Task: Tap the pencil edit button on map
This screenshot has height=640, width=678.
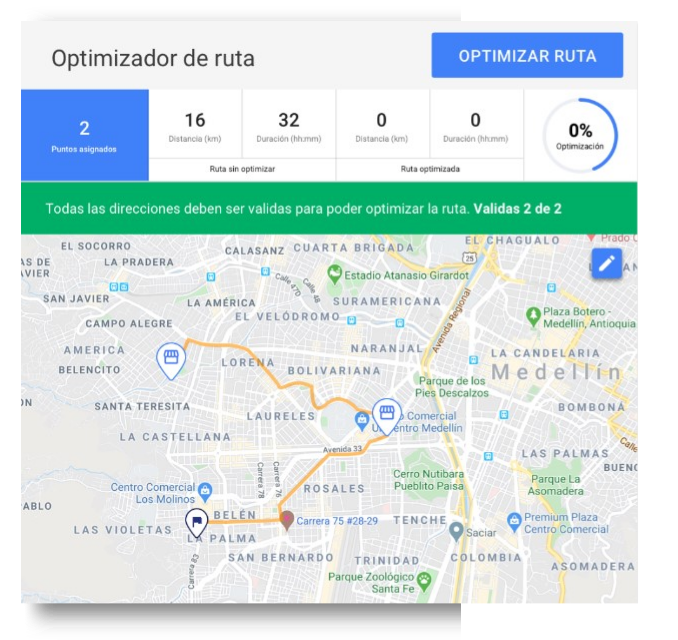Action: [x=606, y=264]
